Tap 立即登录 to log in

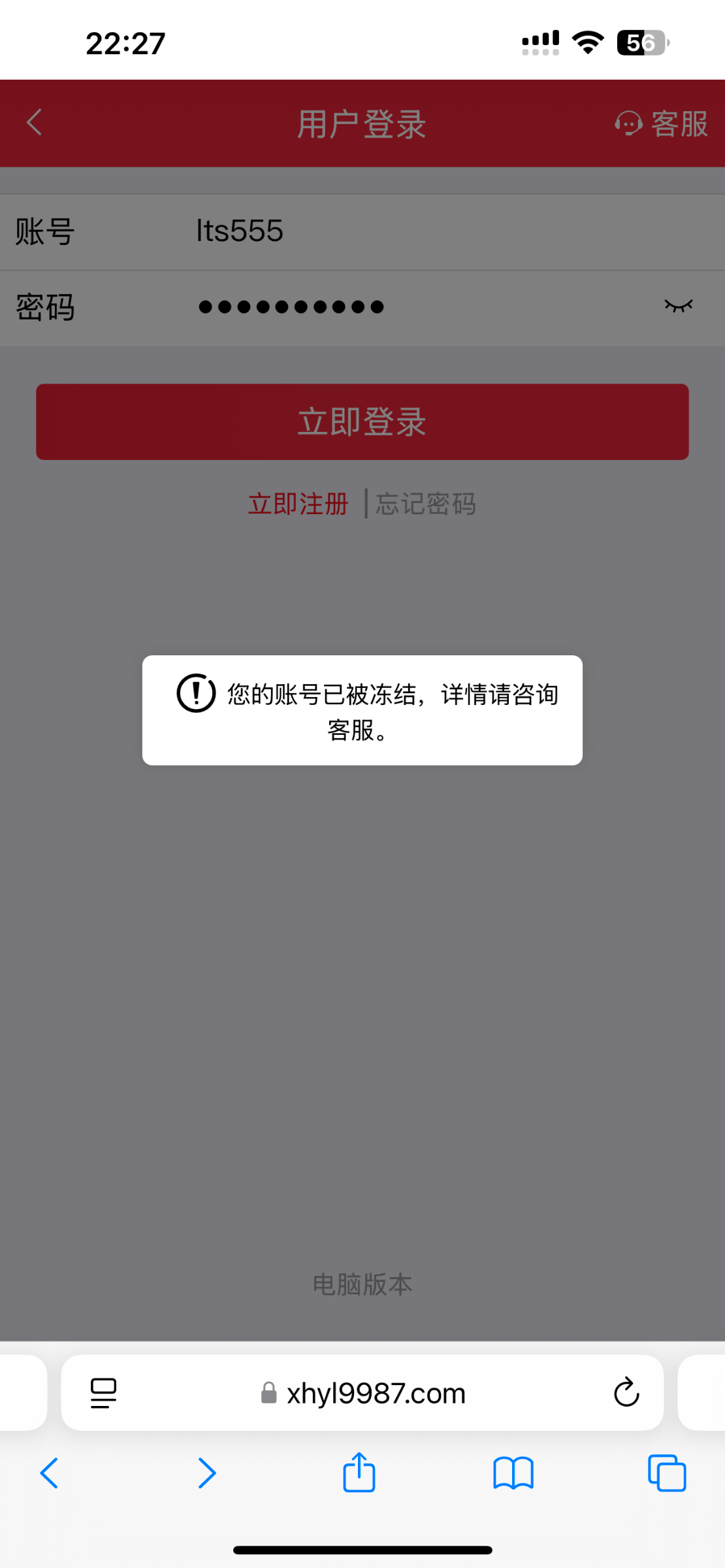(362, 421)
